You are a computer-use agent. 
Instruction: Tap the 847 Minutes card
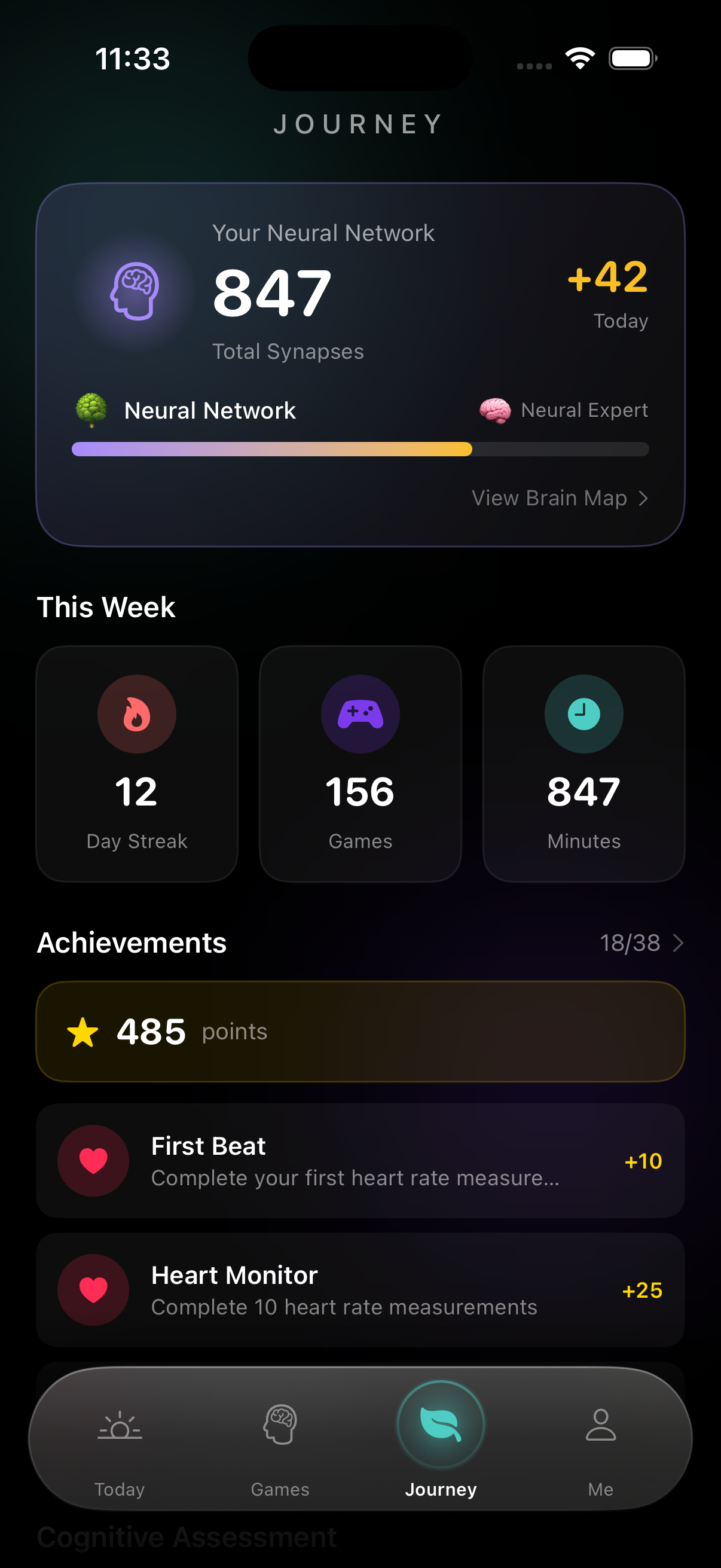pyautogui.click(x=583, y=763)
